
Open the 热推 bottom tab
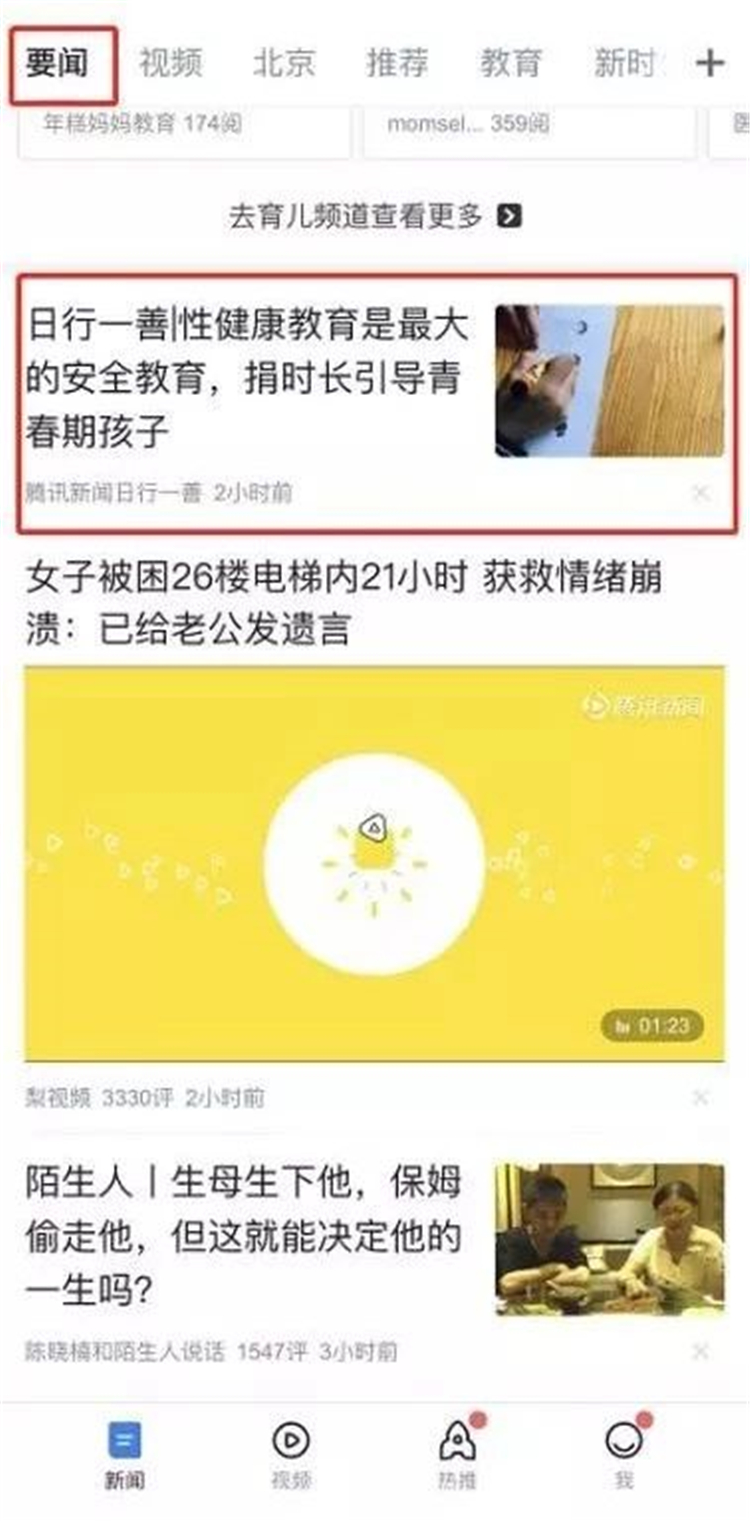point(456,1455)
